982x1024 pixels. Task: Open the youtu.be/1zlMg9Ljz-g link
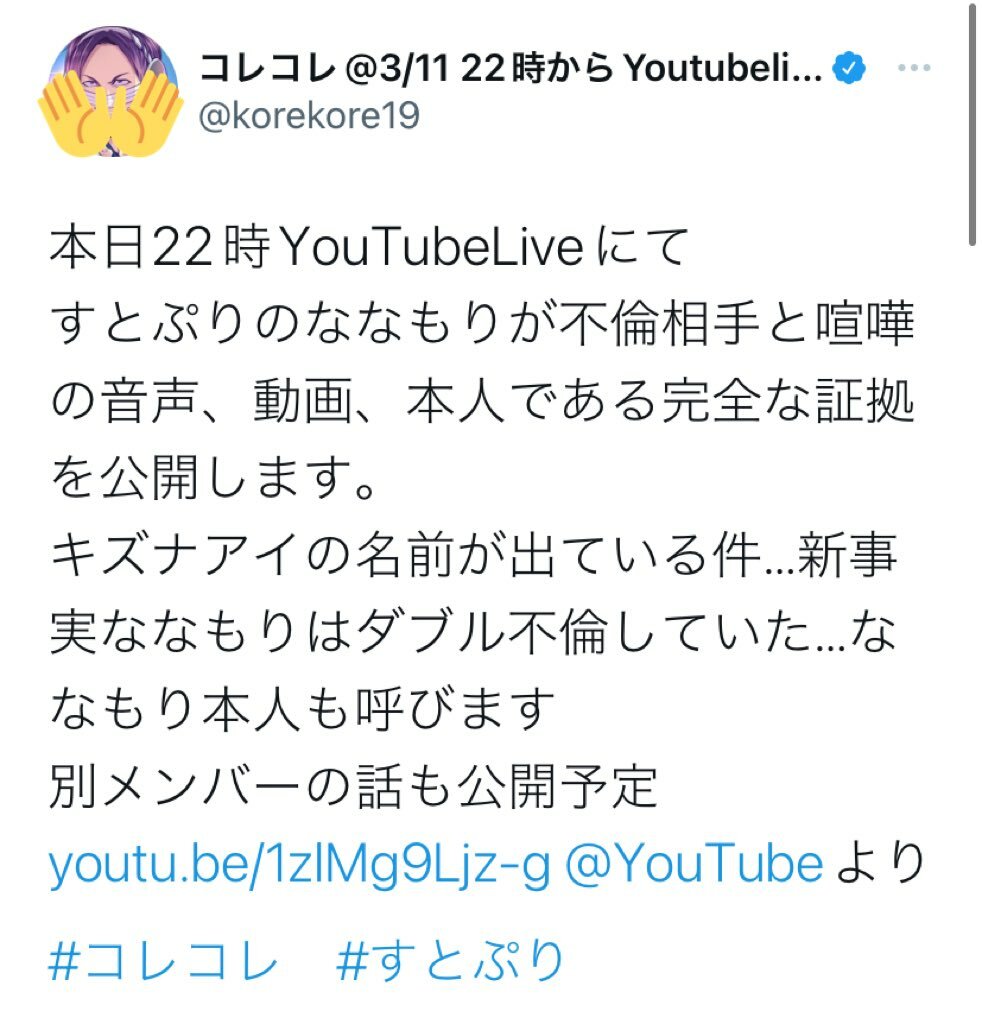(x=299, y=867)
